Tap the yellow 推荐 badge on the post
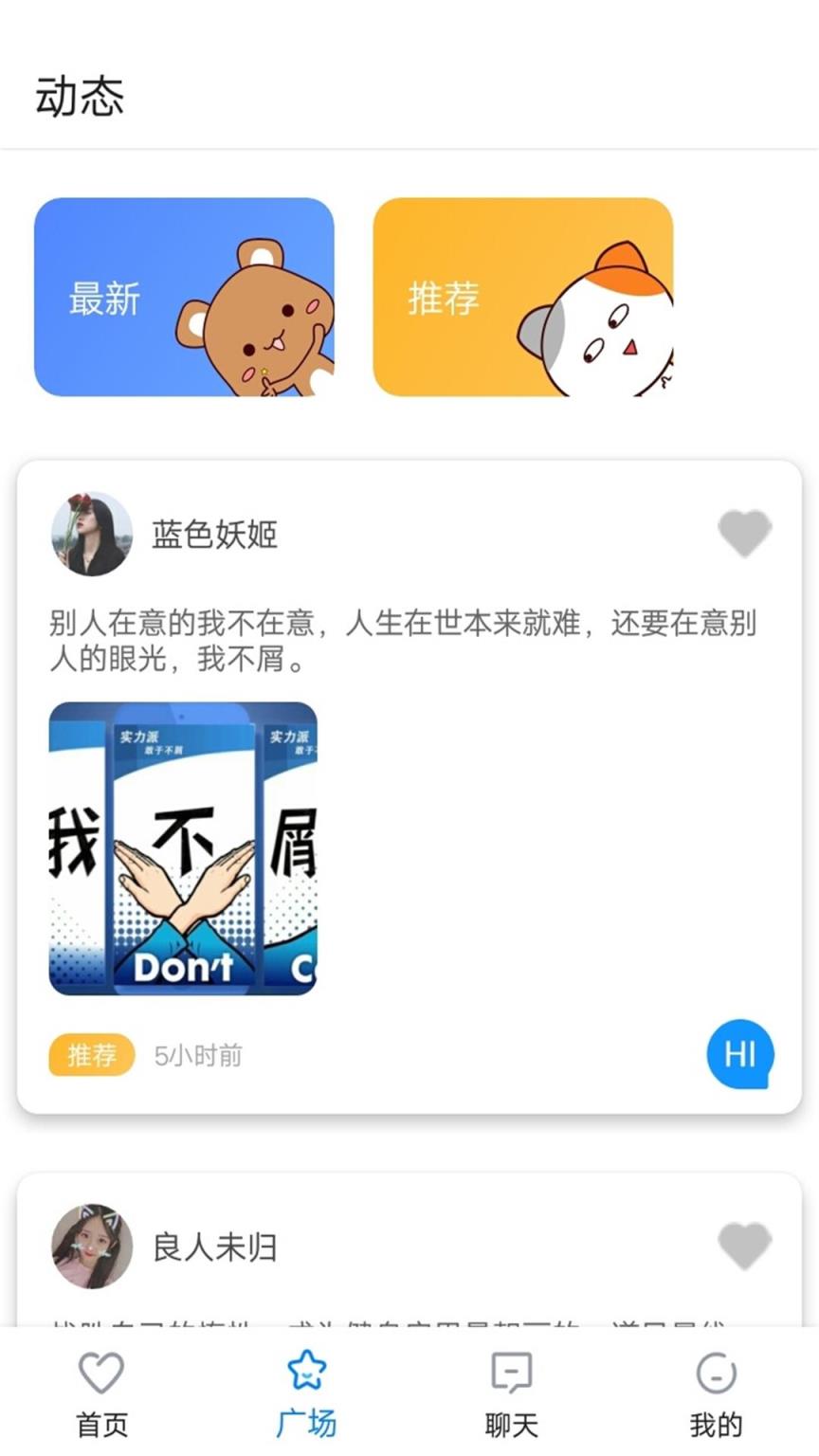The image size is (819, 1456). 91,1053
